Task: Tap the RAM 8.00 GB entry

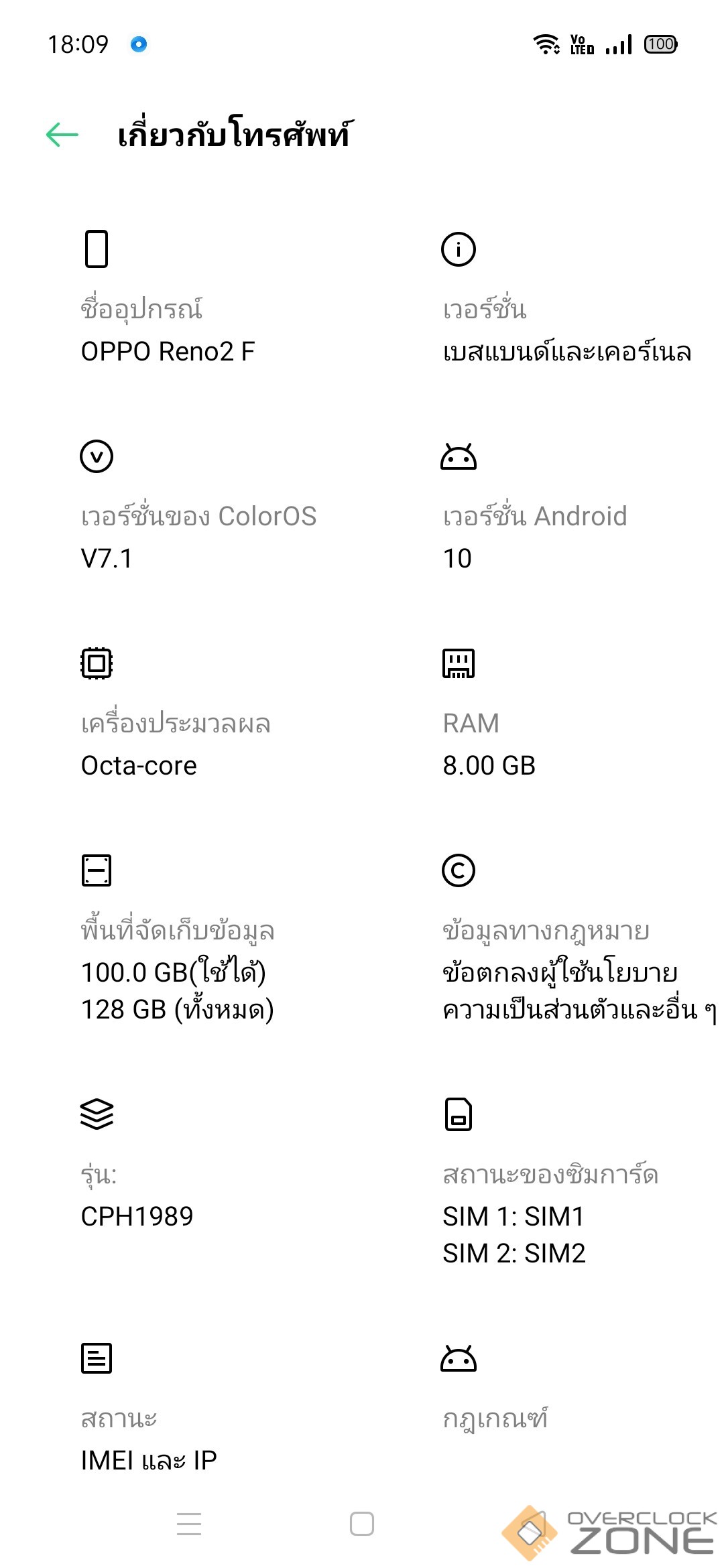Action: tap(489, 744)
